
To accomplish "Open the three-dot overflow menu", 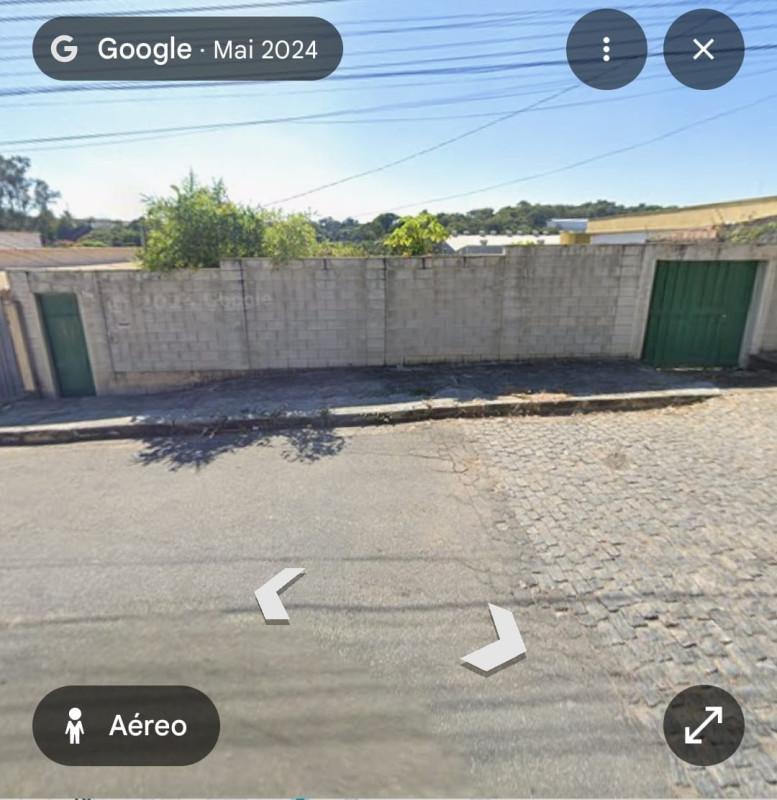I will [606, 49].
